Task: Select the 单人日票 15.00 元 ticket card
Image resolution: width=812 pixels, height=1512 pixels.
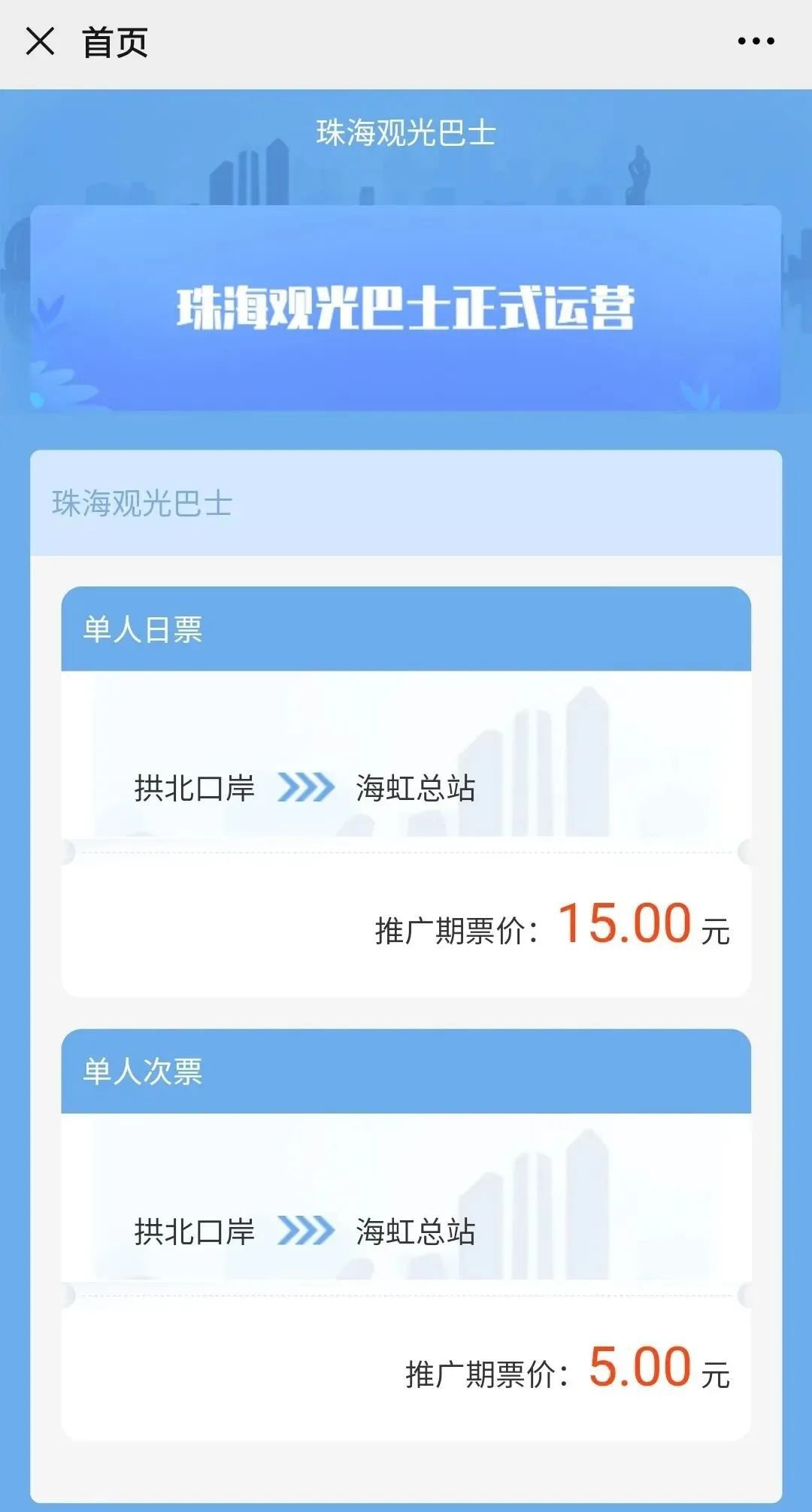Action: [406, 791]
